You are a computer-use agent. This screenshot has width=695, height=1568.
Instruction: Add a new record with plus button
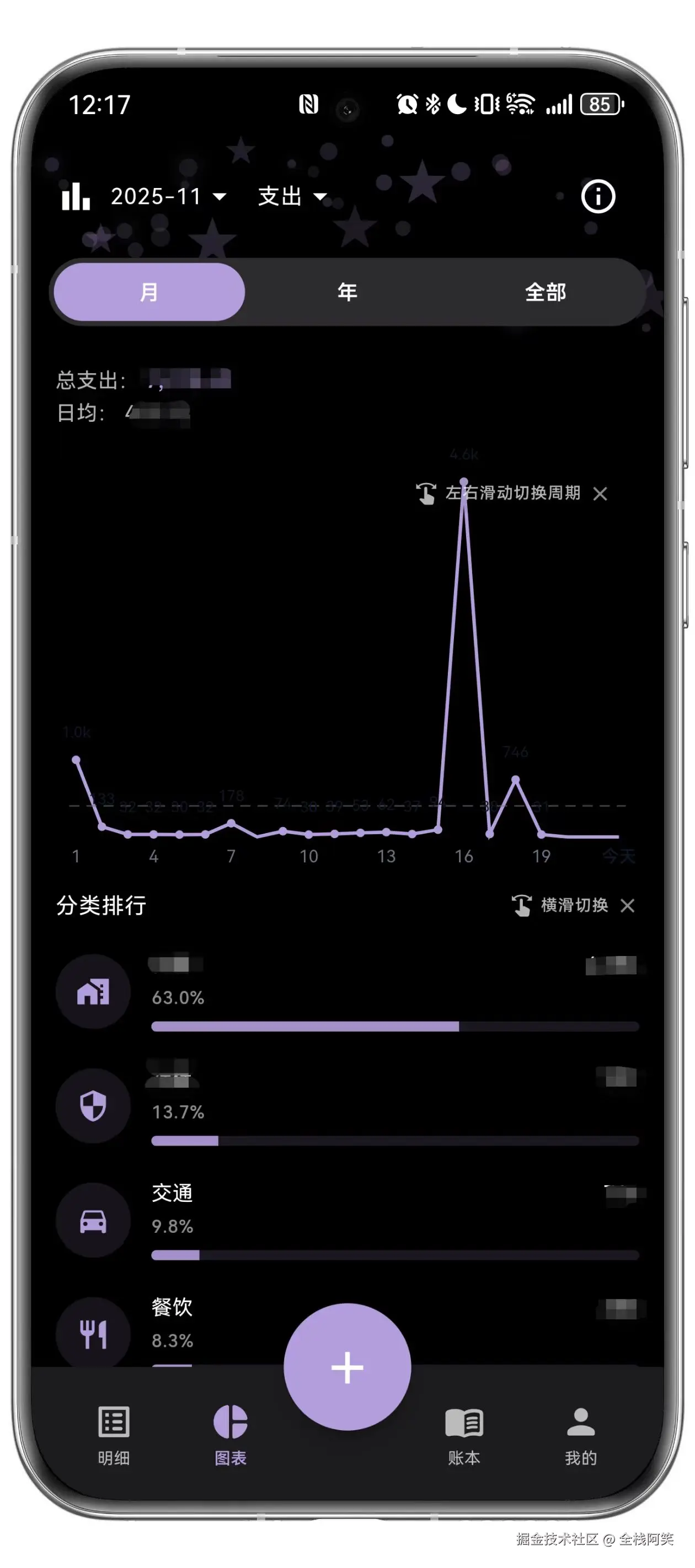[x=347, y=1367]
